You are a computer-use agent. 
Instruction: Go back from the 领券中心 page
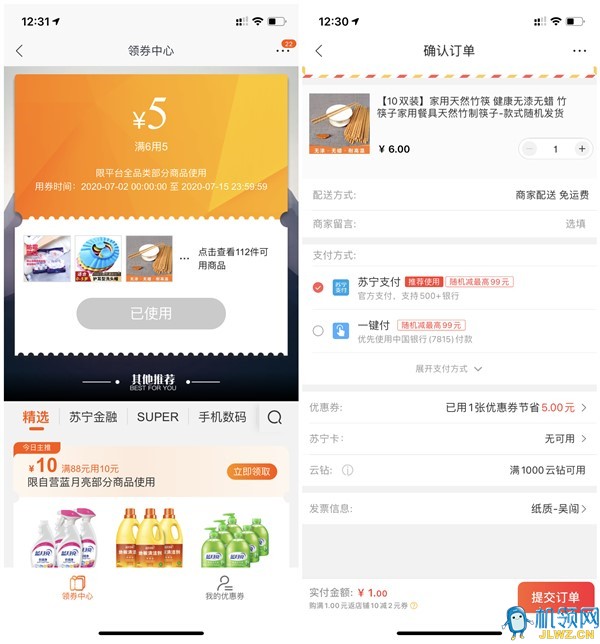coord(19,51)
